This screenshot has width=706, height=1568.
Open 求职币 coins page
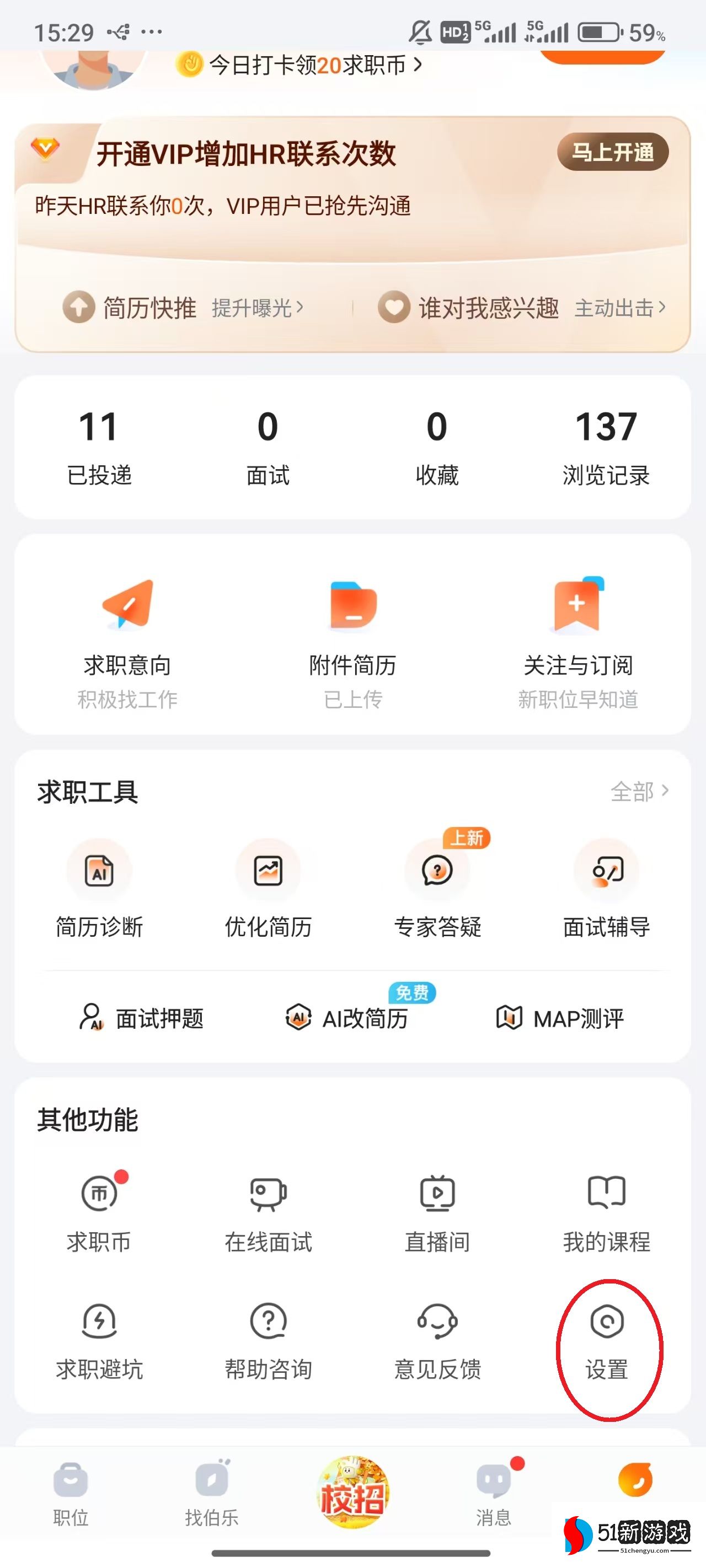99,1211
